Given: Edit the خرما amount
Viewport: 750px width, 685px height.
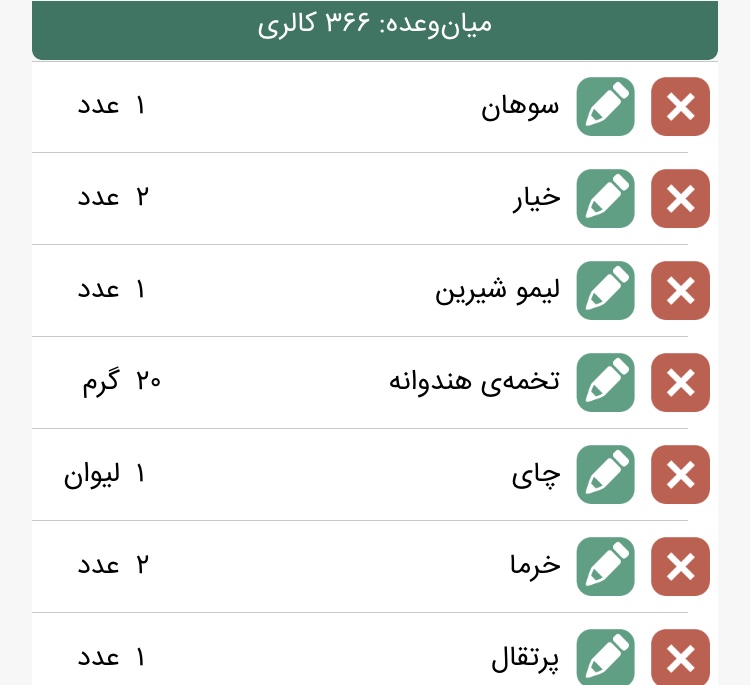Looking at the screenshot, I should coord(606,566).
